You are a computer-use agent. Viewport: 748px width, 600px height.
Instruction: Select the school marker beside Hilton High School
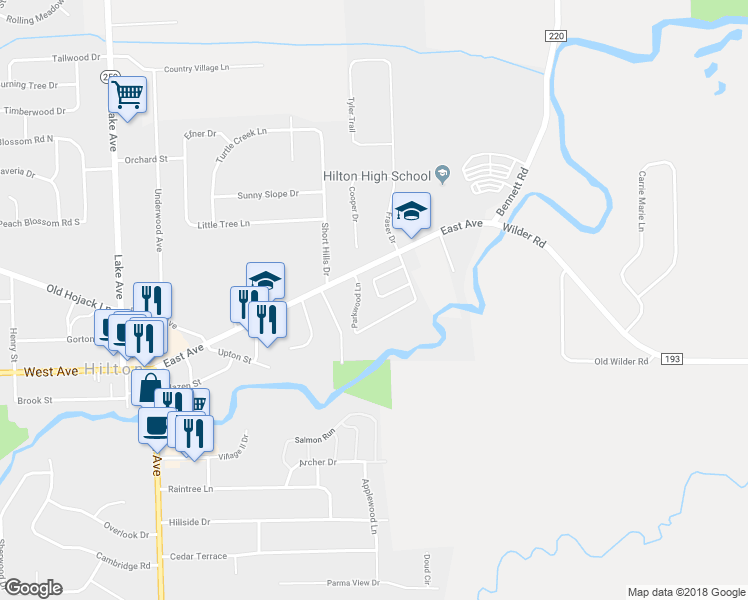[411, 211]
